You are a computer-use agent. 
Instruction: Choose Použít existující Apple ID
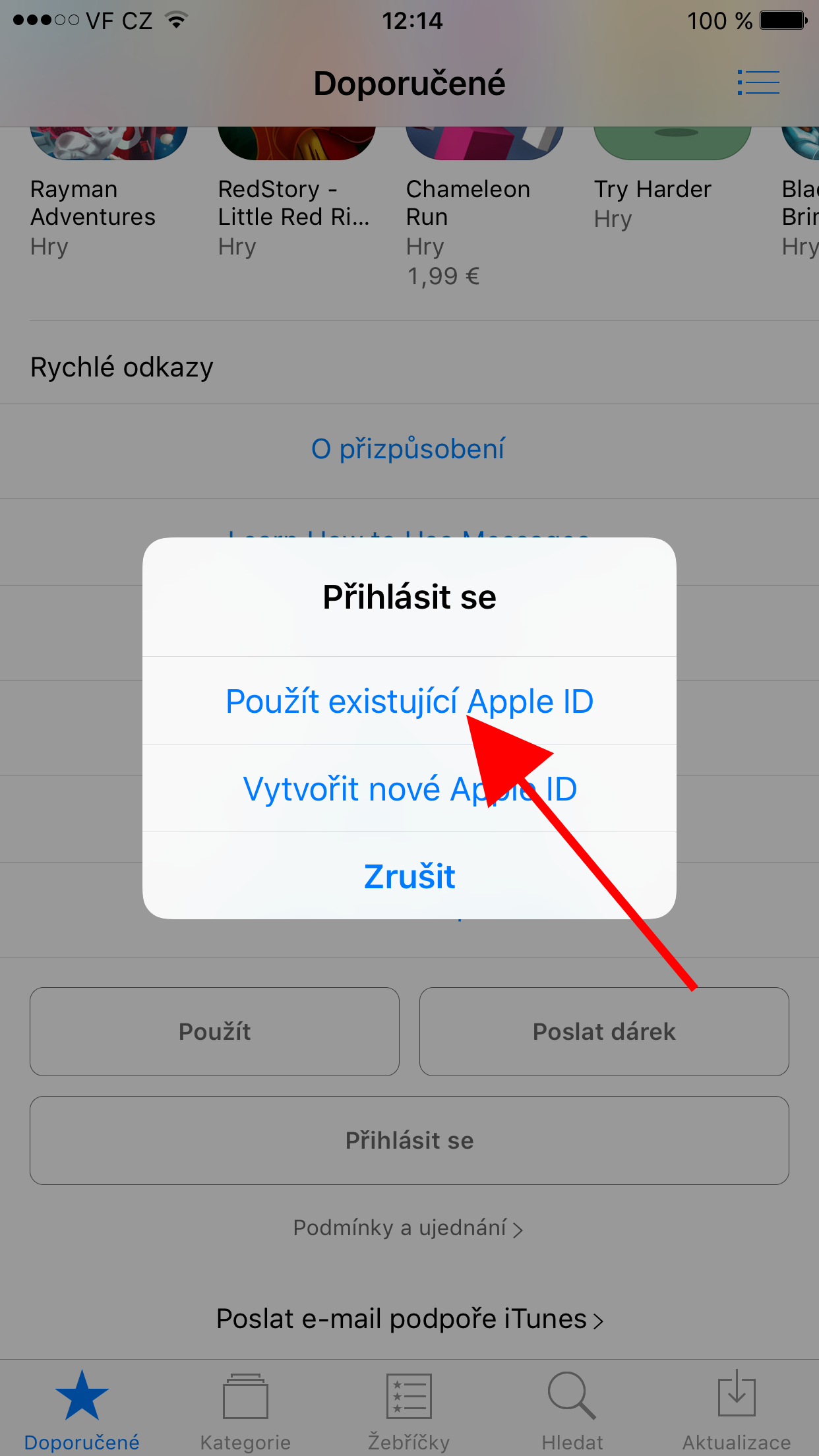coord(409,701)
